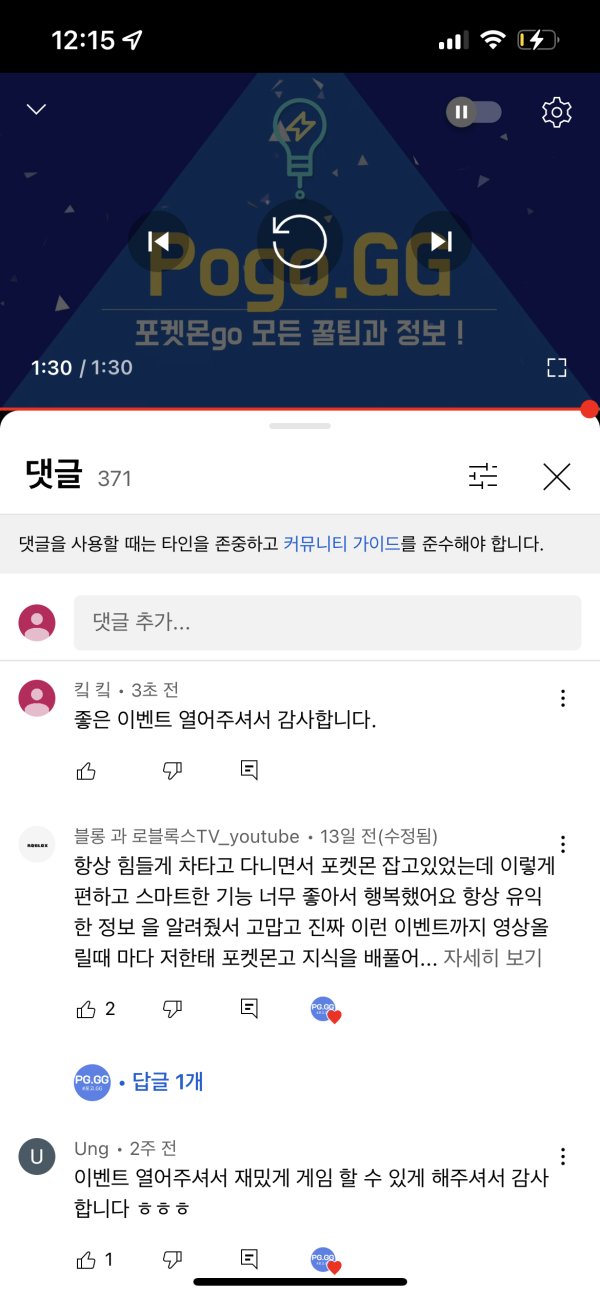Screen dimensions: 600x1298
Task: Dislike 킥 킥's comment
Action: 172,770
